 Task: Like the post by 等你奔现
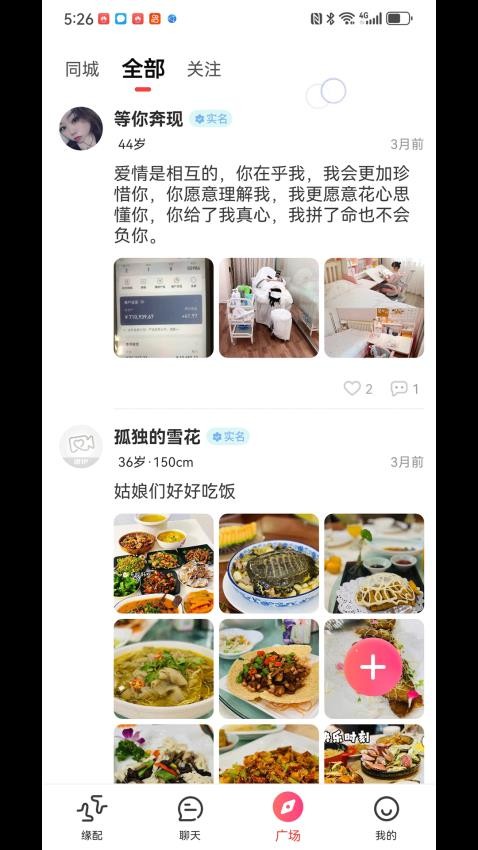click(358, 388)
